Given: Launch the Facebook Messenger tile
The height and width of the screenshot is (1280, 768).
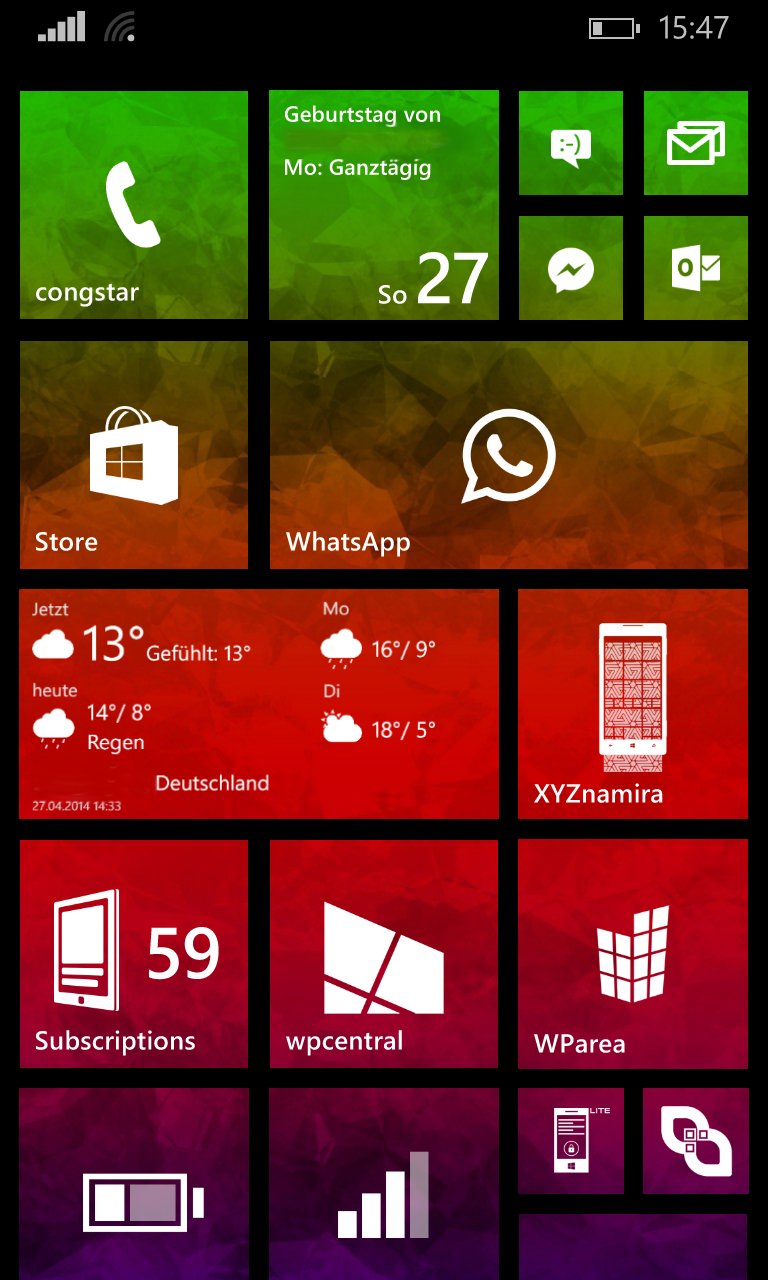Looking at the screenshot, I should [571, 268].
